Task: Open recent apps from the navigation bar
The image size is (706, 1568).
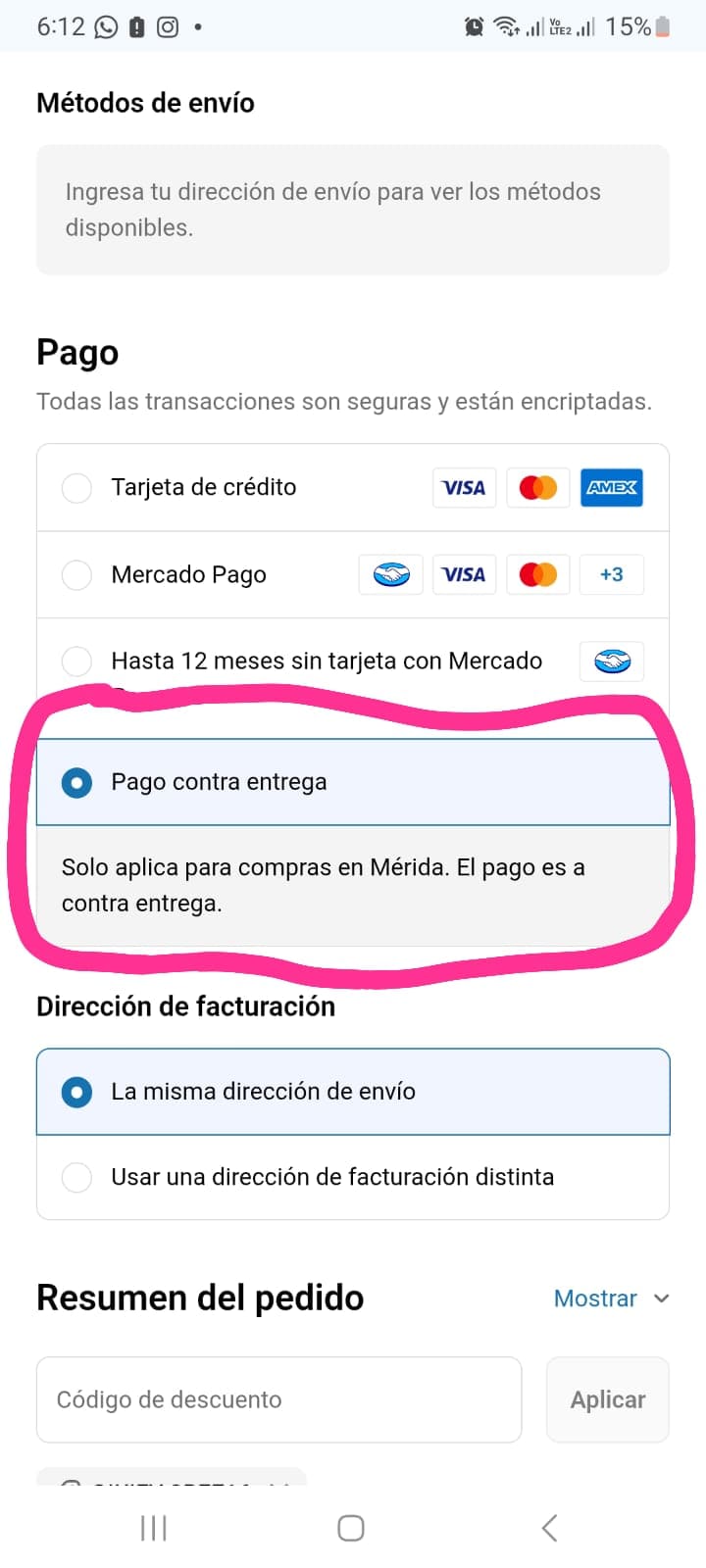Action: click(x=154, y=1527)
